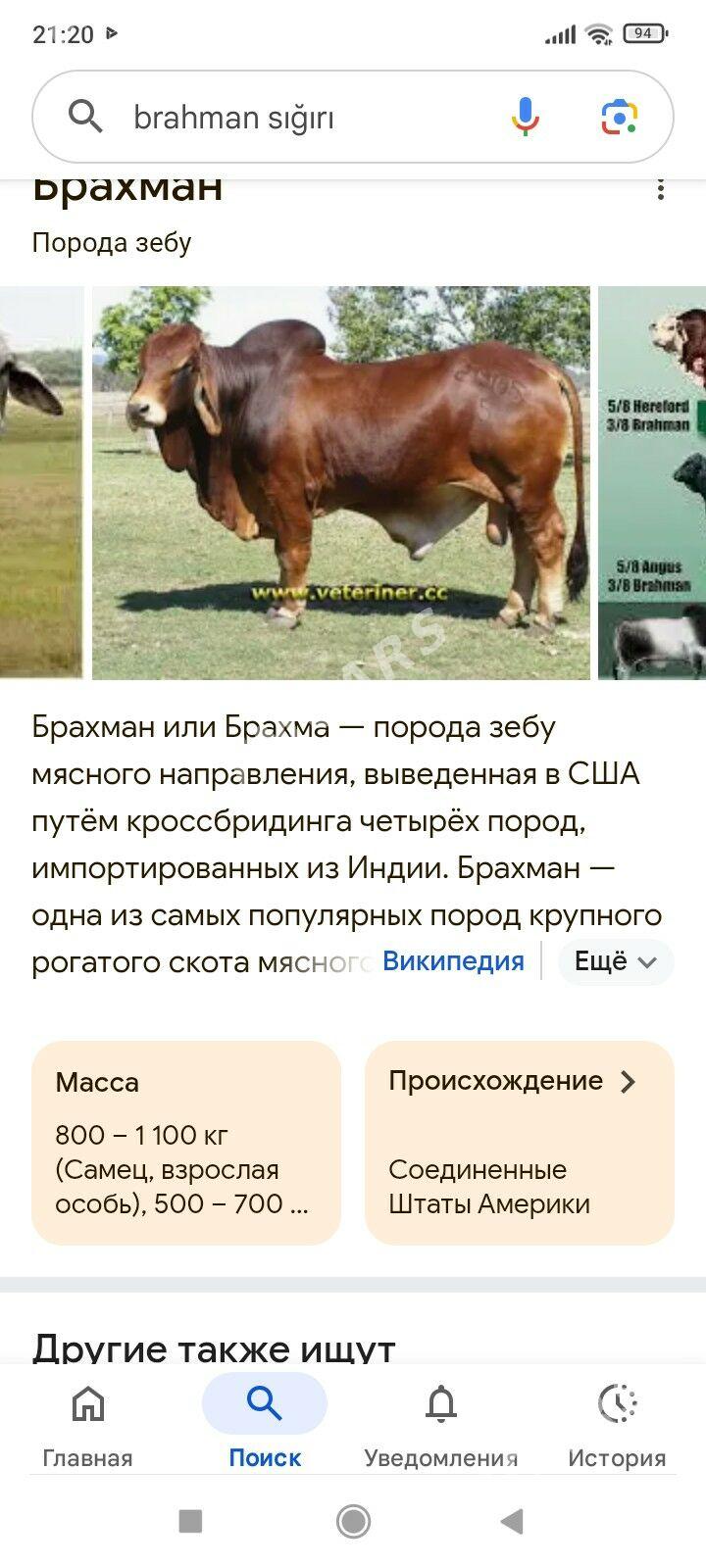Open the overflow menu next to Брахман

click(x=661, y=190)
